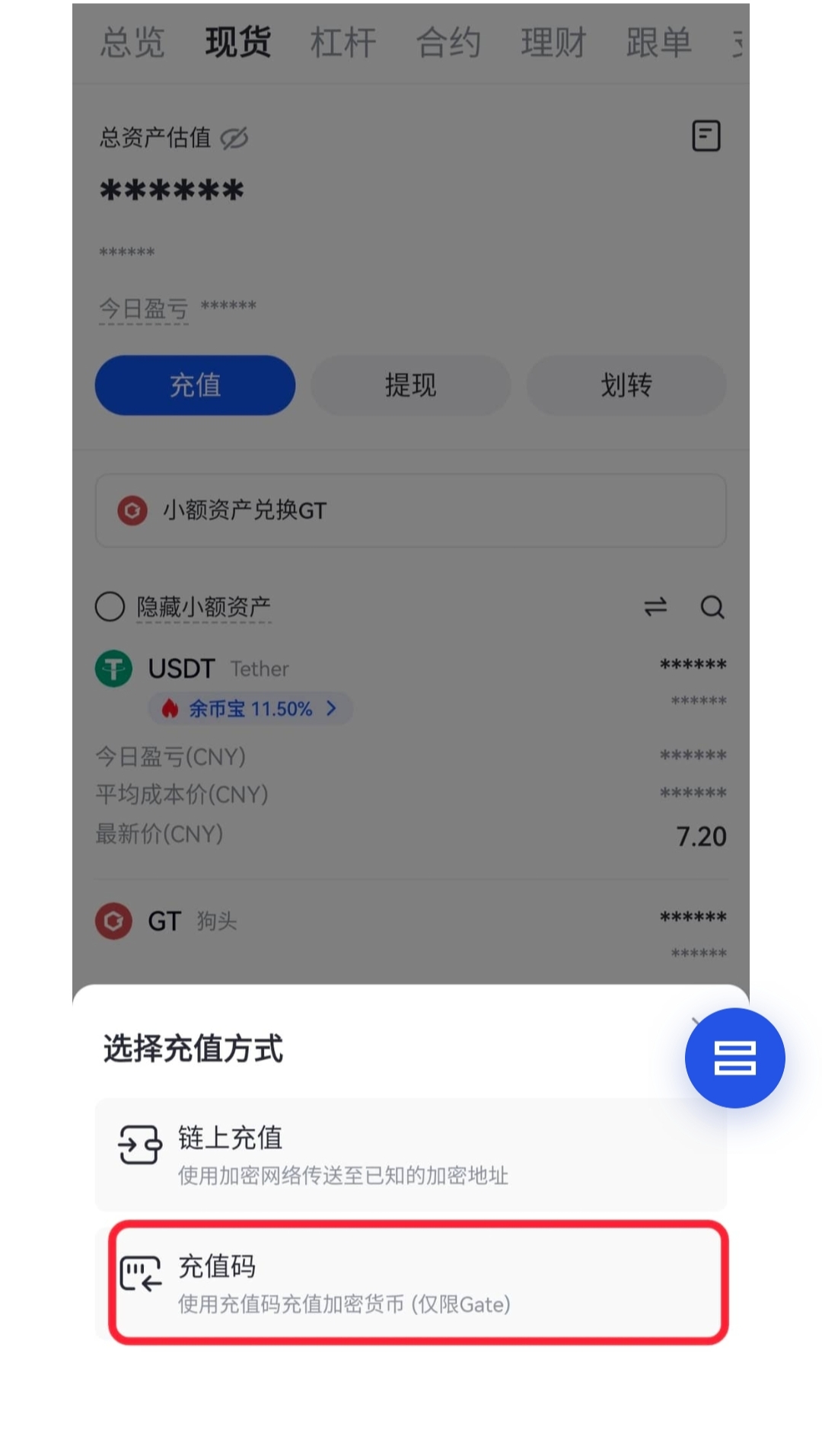Image resolution: width=822 pixels, height=1456 pixels.
Task: Open the USDT Tether asset row
Action: 411,669
